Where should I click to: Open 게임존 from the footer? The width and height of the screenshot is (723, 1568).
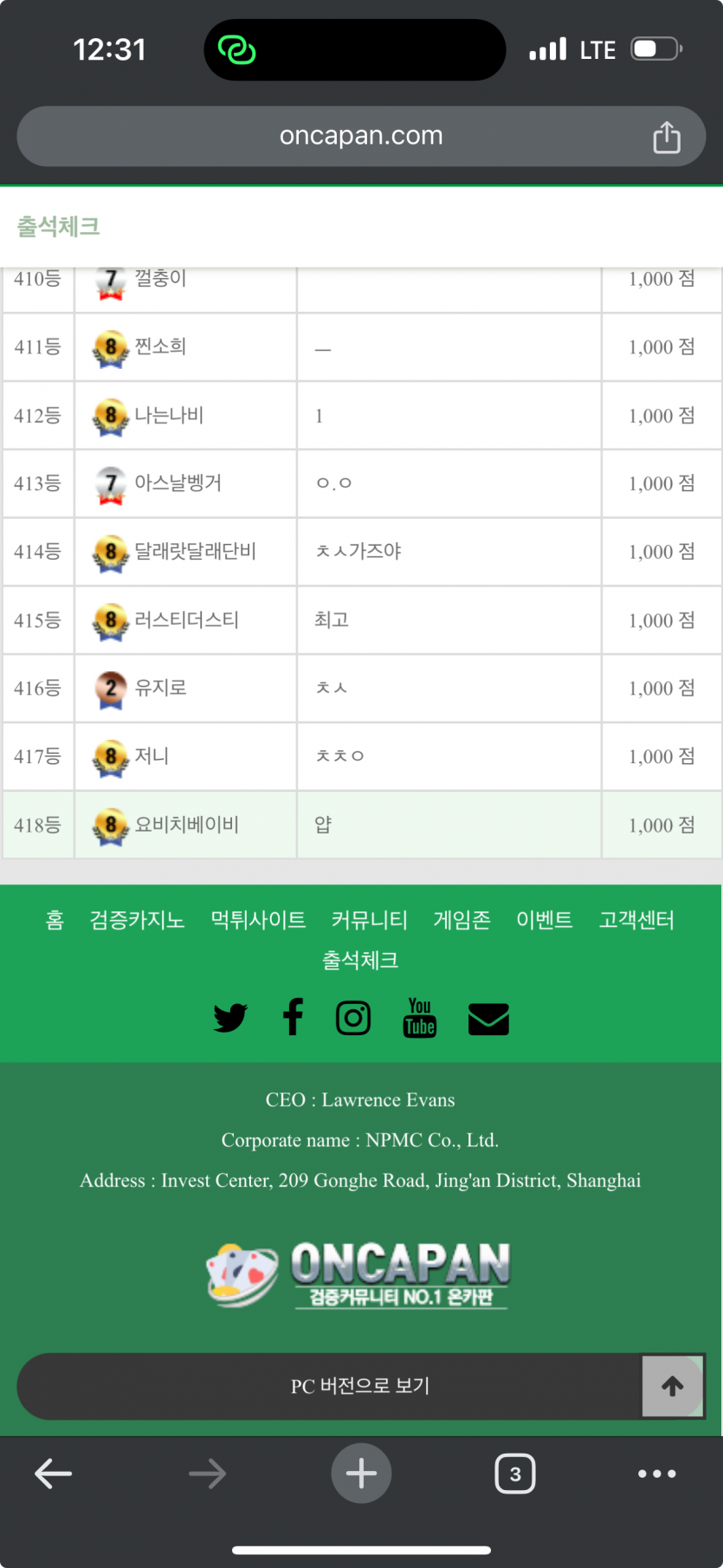coord(462,920)
